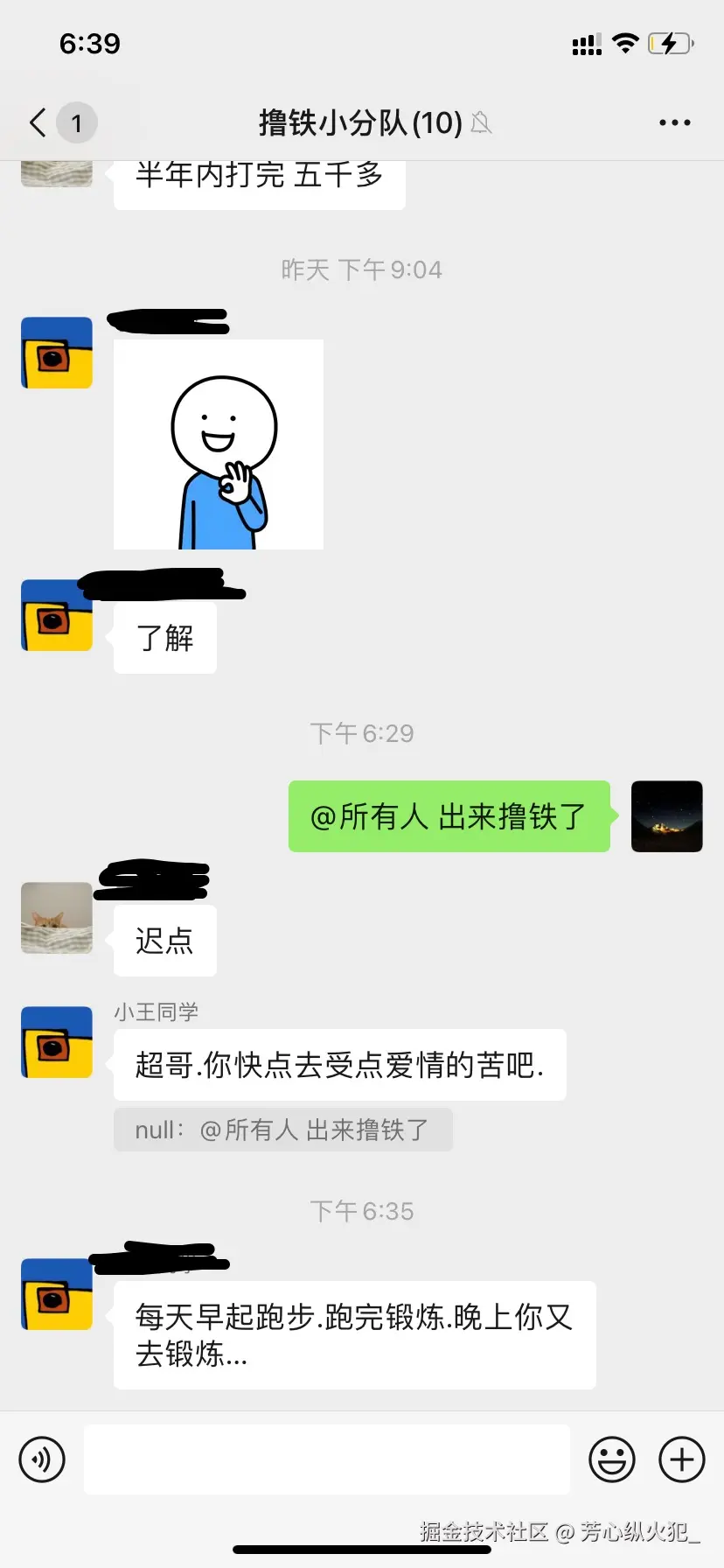Screen dimensions: 724x1568
Task: Tap the green bubble @所有人 出来撸铁了
Action: [x=449, y=816]
